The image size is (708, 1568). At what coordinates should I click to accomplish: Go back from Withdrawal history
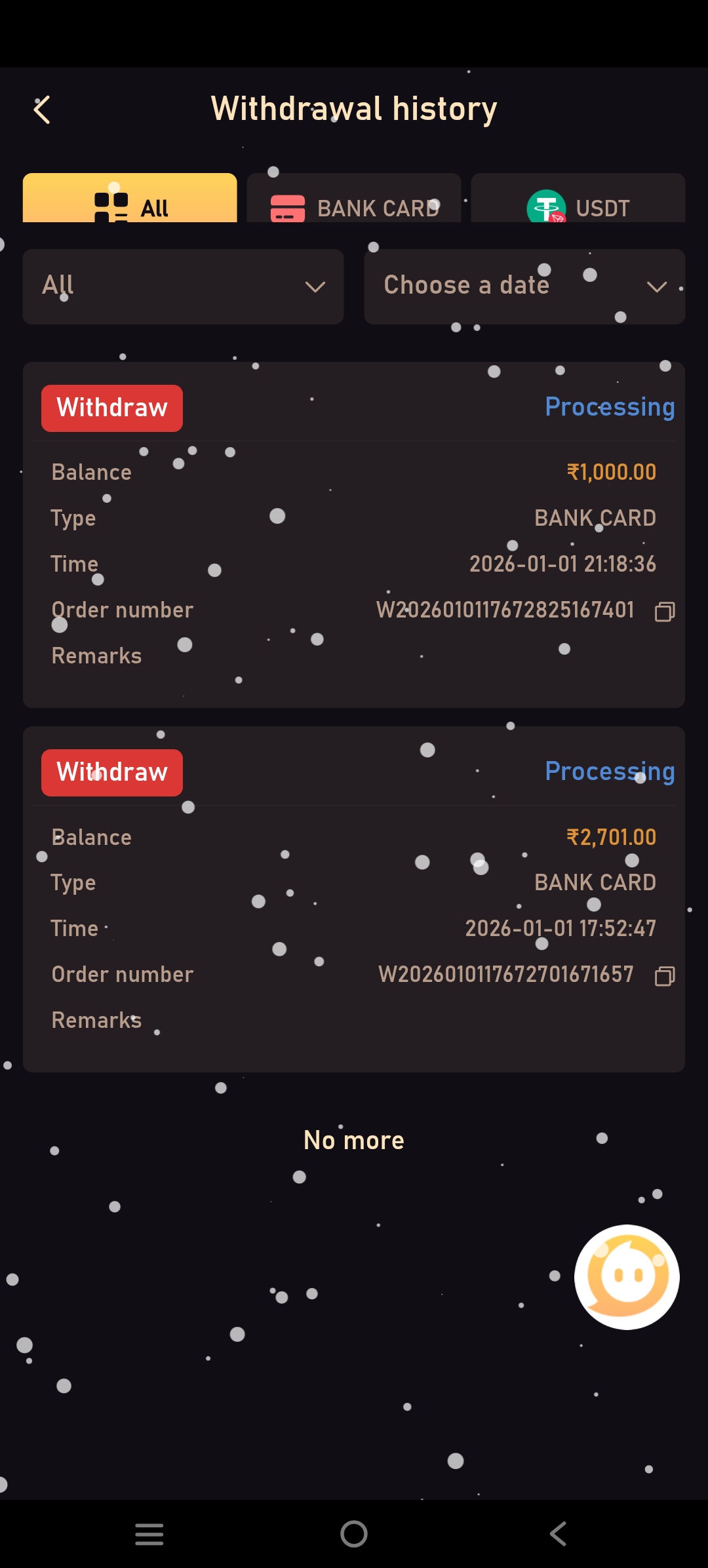pos(42,109)
